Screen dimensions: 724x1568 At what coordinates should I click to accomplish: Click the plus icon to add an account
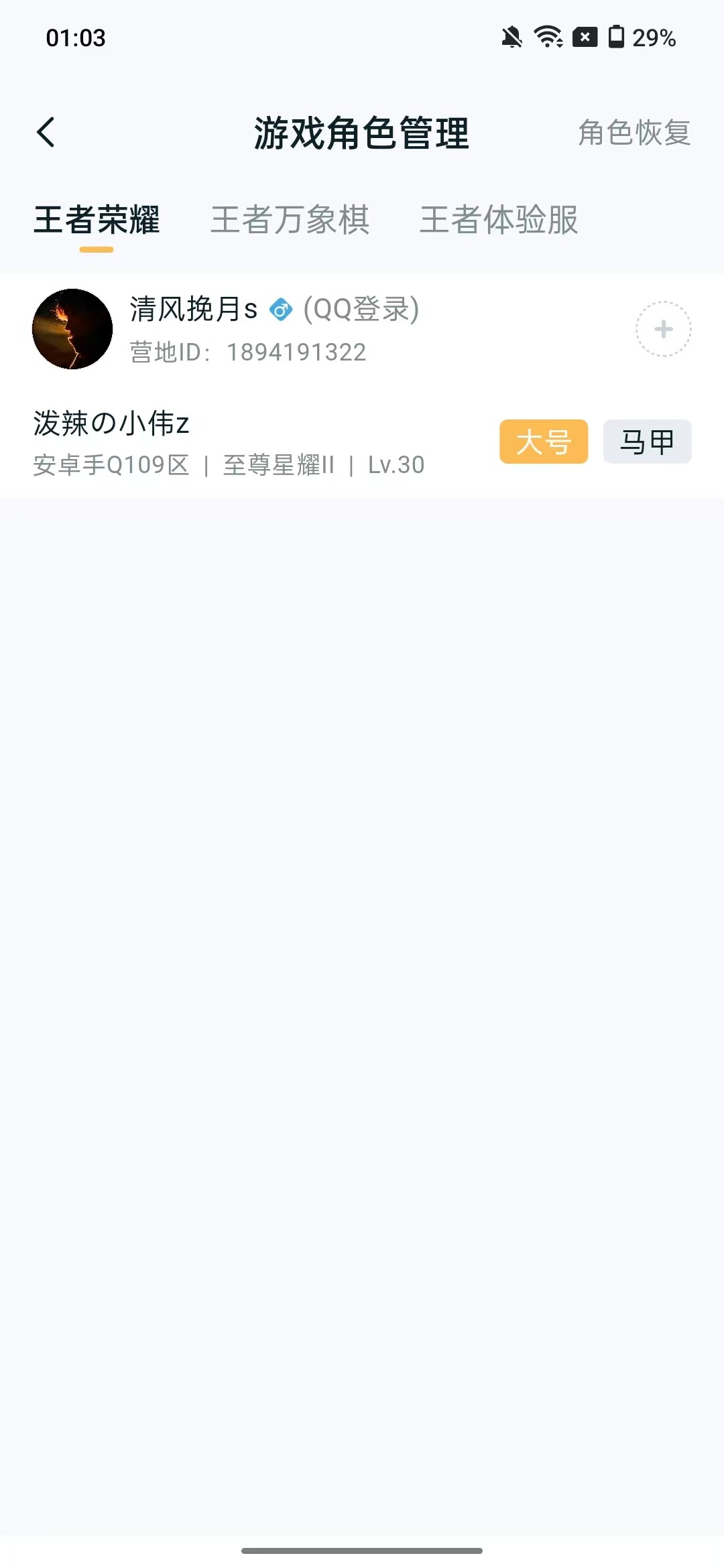click(662, 329)
